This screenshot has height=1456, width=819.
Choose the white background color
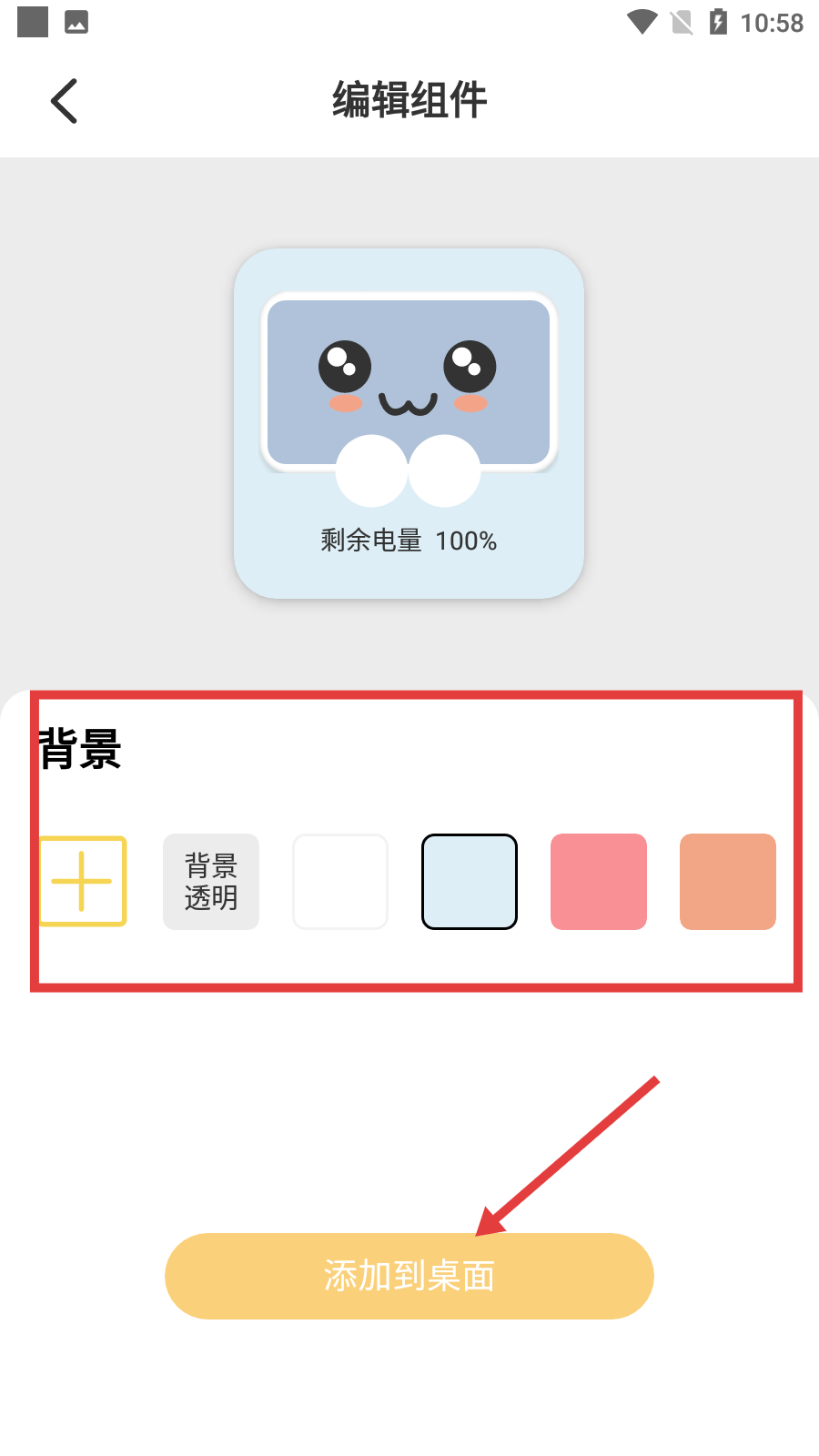(340, 881)
